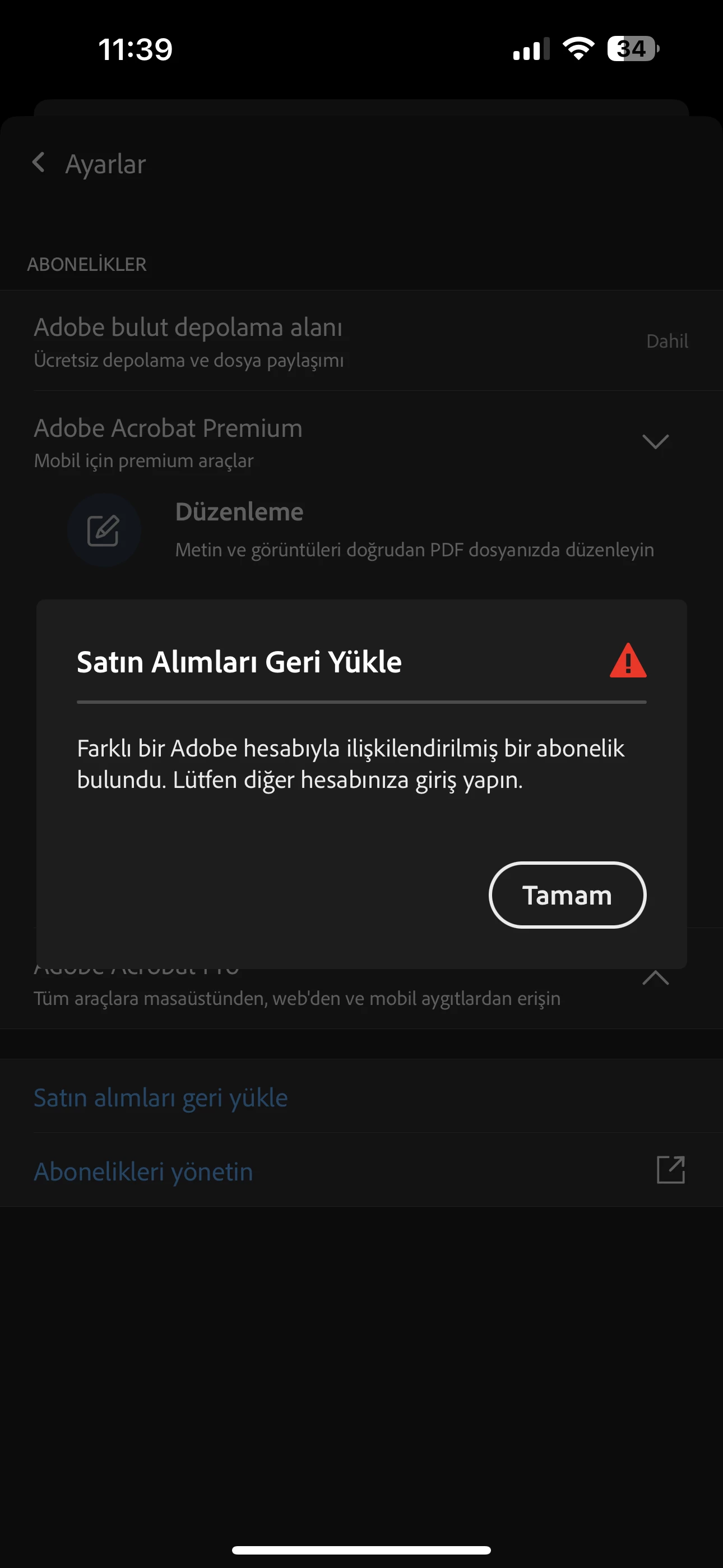723x1568 pixels.
Task: Collapse the Adobe Acrobat Pro section chevron
Action: (x=655, y=978)
